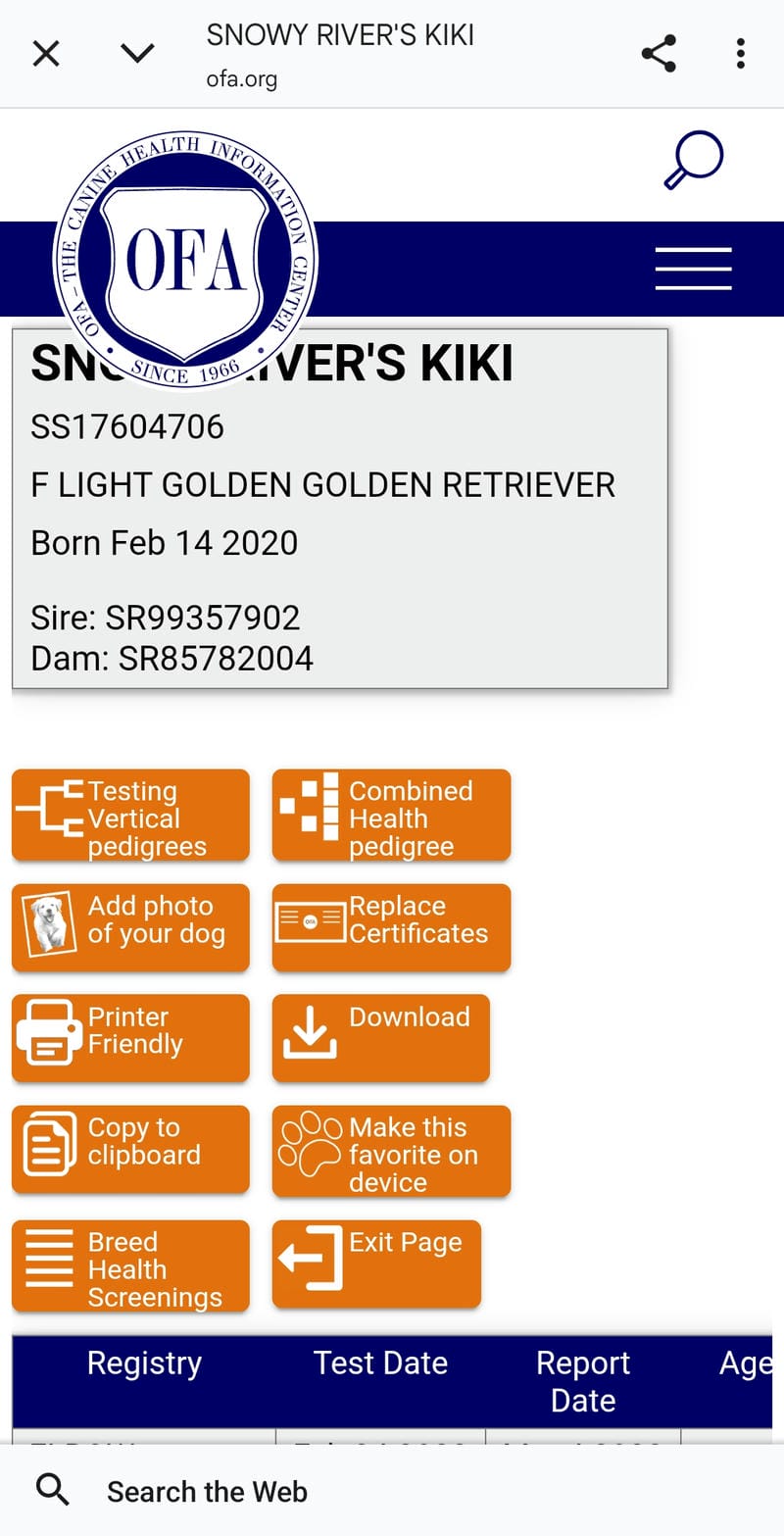Add photo of your dog
Screen dimensions: 784x1536
130,927
